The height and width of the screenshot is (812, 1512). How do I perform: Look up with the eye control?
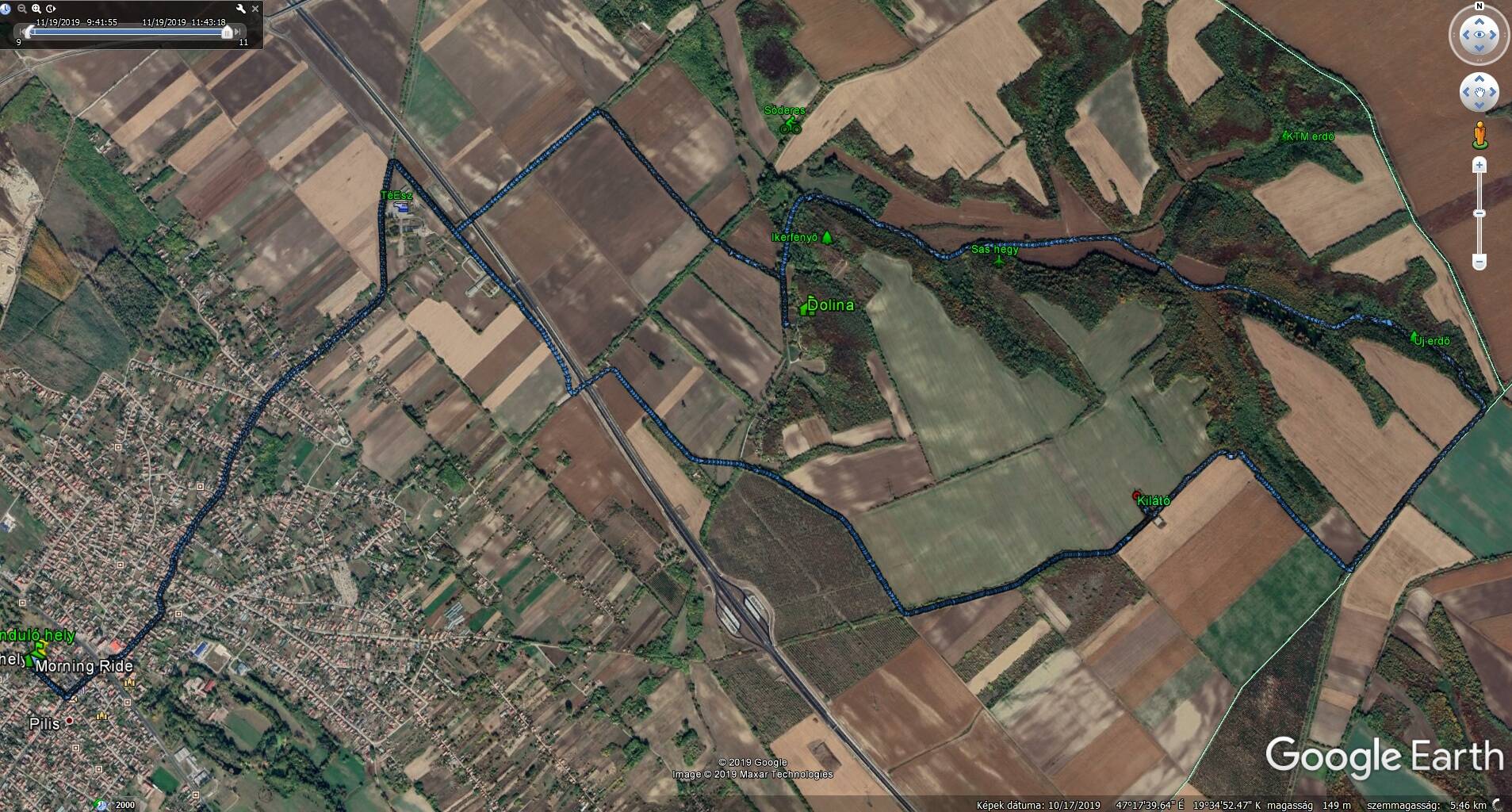(1479, 21)
